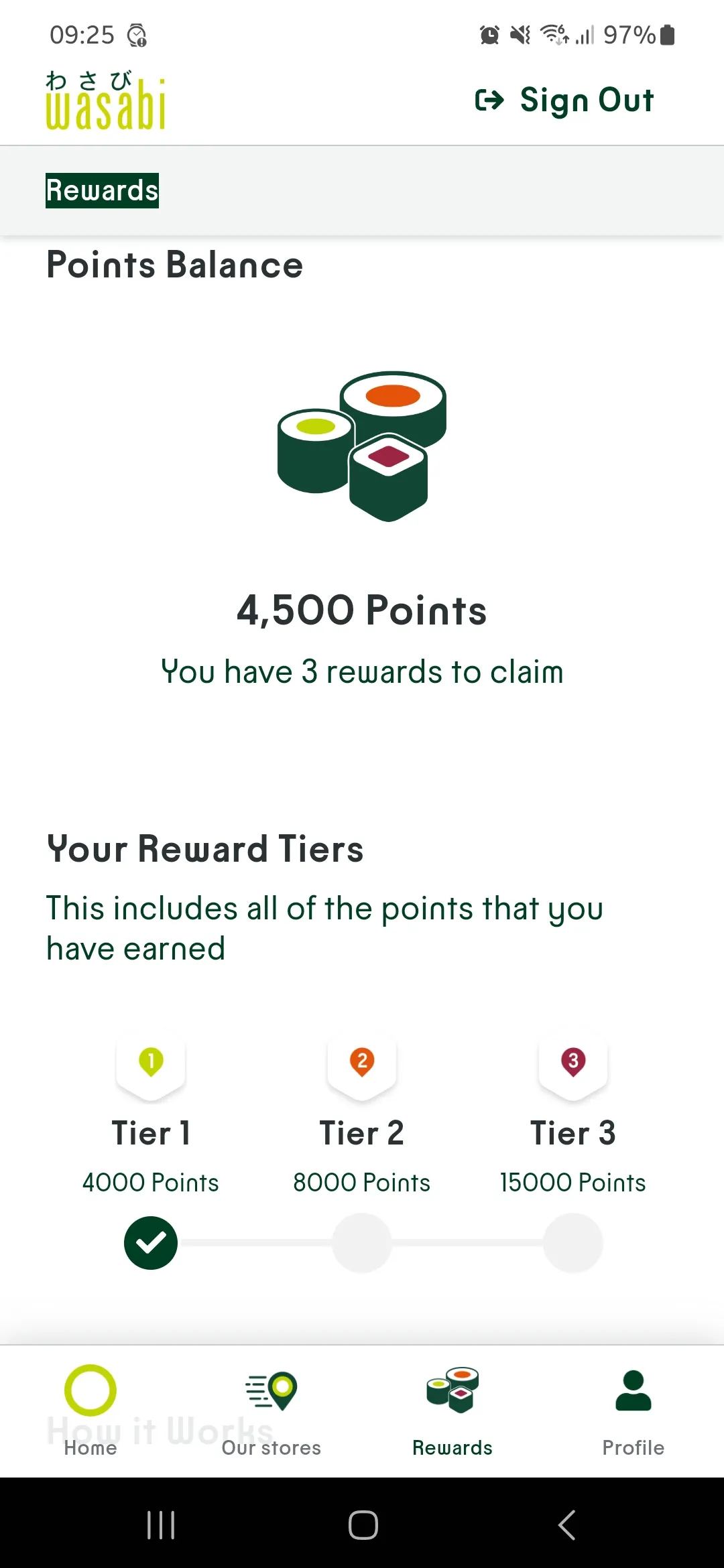Screen dimensions: 724x1568
Task: Sign out of the Wasabi account
Action: [x=564, y=101]
